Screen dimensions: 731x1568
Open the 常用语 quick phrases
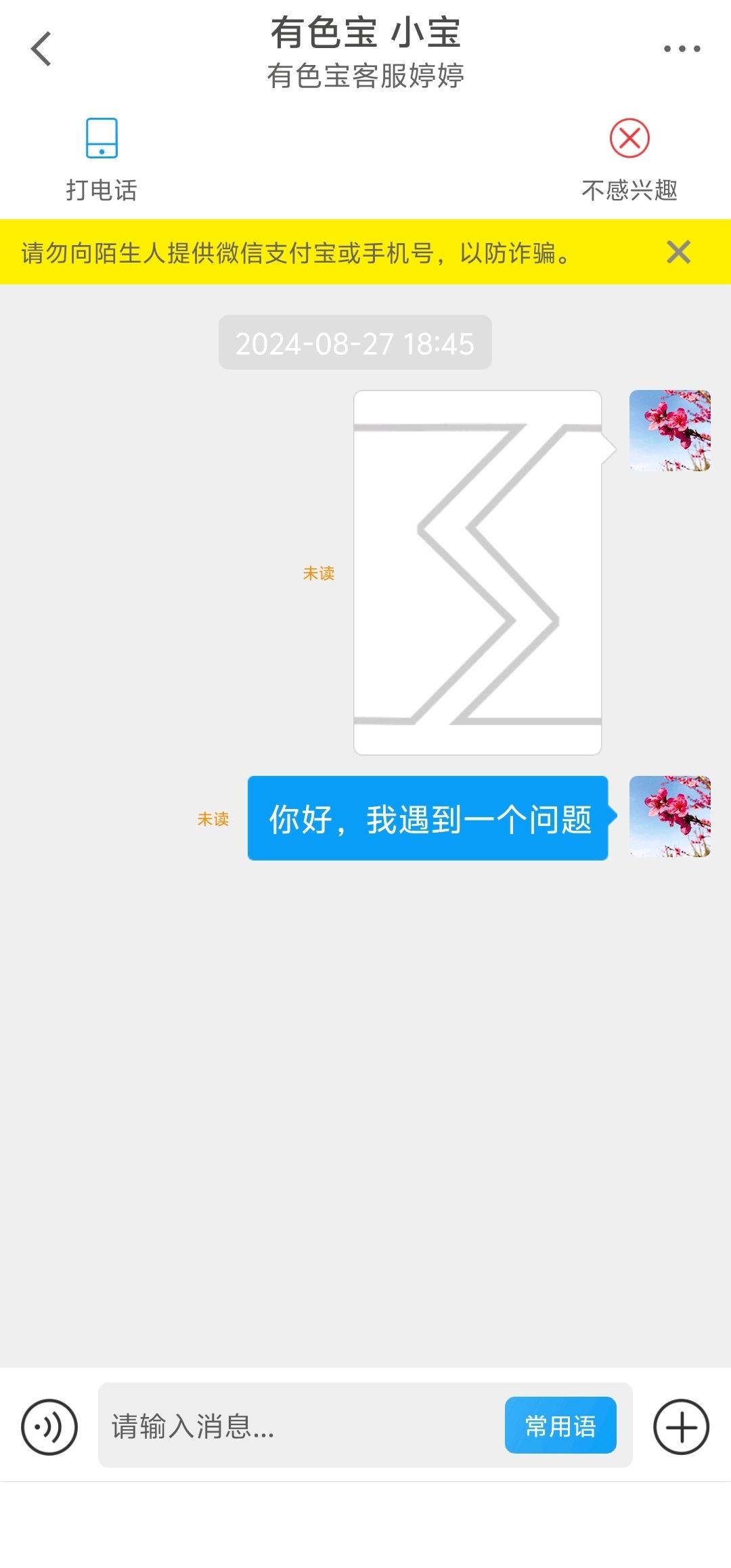(560, 1426)
